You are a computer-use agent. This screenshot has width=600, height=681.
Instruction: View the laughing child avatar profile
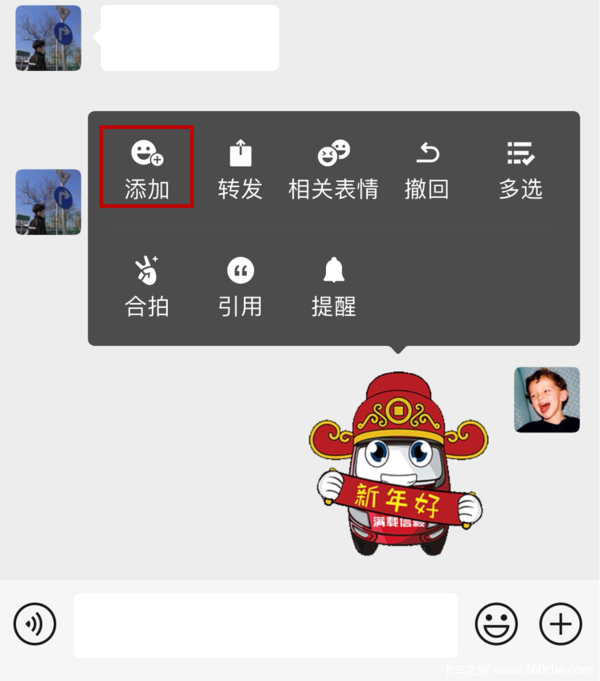(547, 399)
